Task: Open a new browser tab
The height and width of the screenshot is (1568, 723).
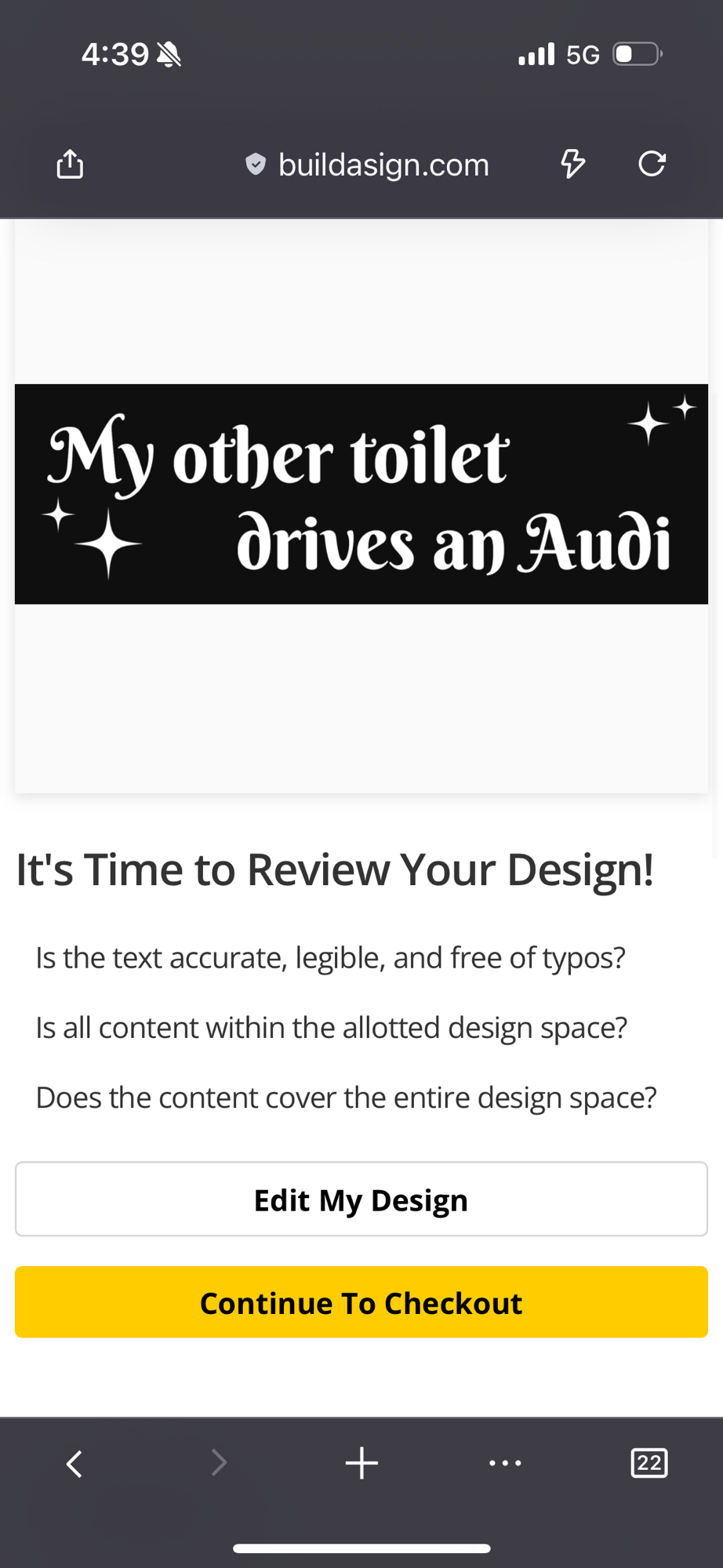Action: [361, 1463]
